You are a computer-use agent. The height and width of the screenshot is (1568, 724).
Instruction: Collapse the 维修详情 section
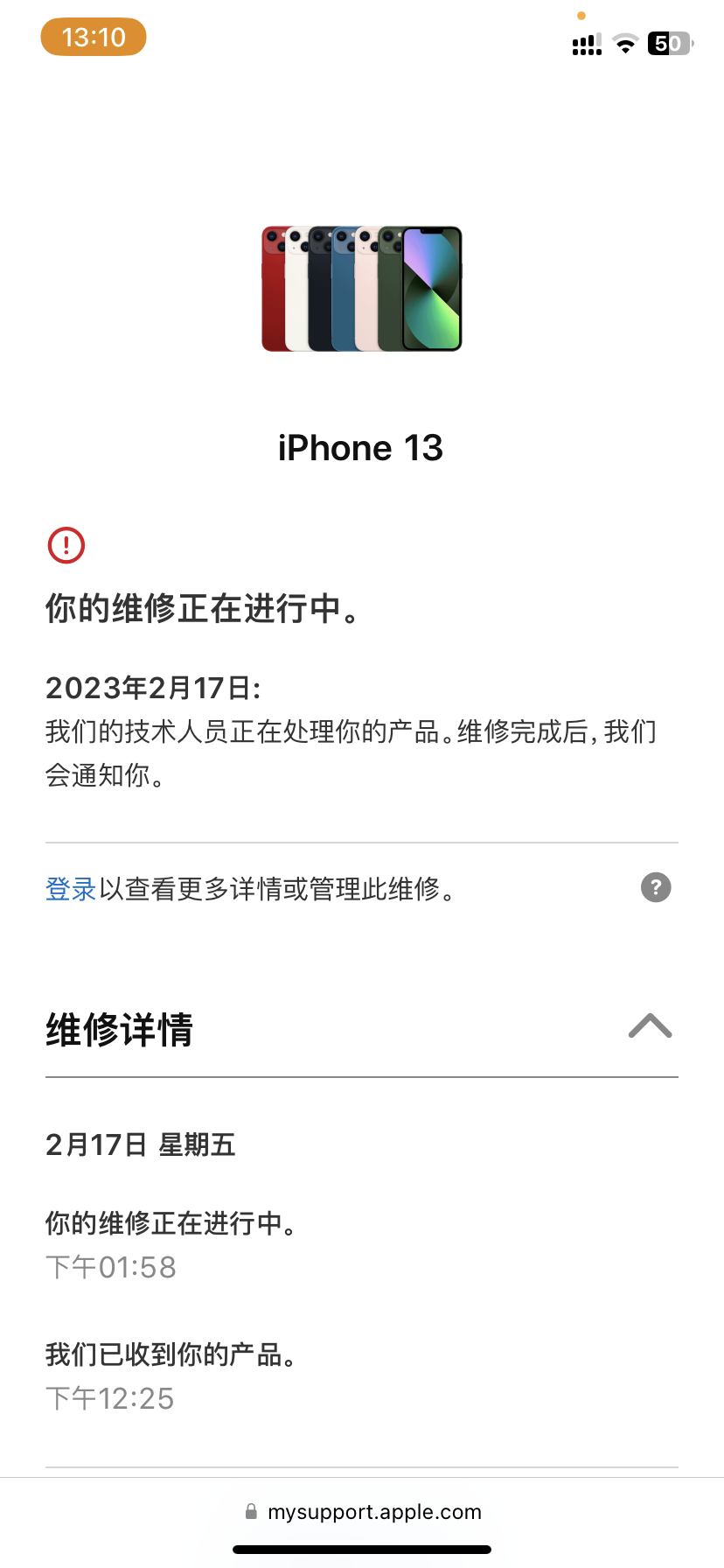pos(650,1026)
